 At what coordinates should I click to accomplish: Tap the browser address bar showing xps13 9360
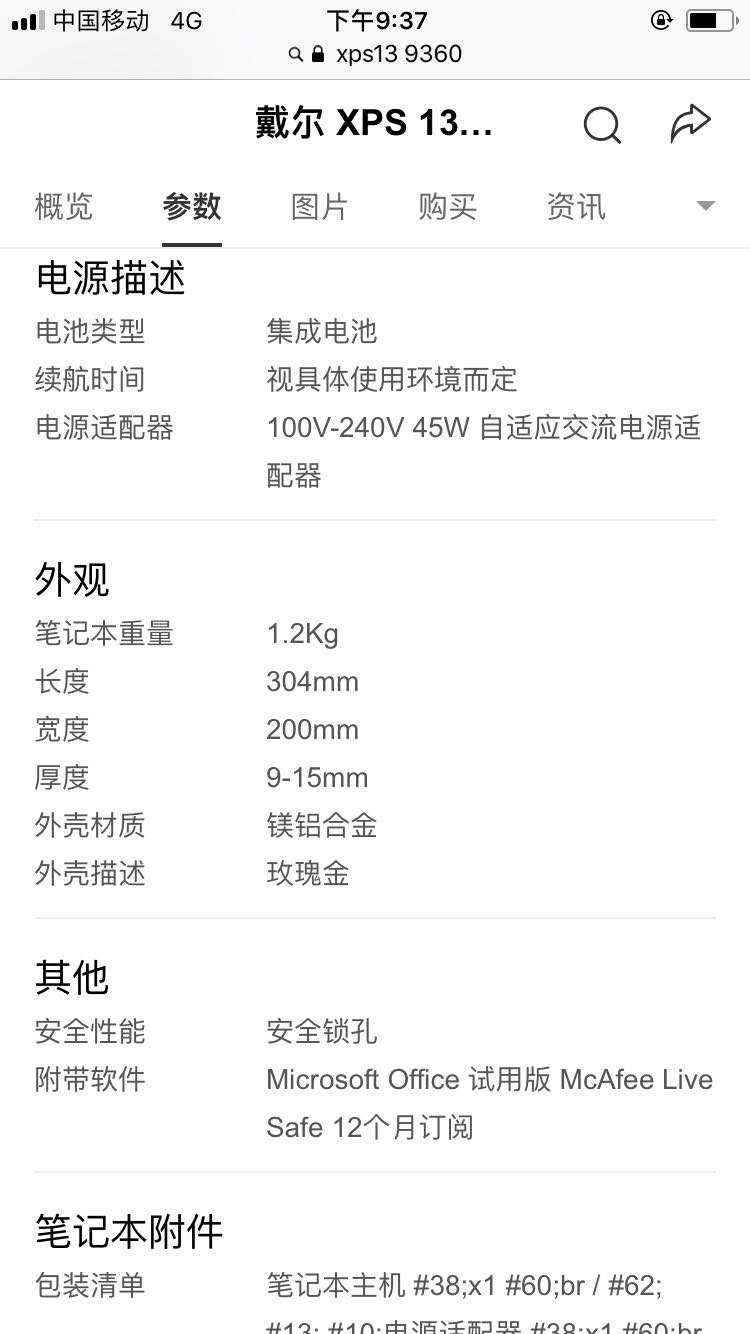(375, 54)
